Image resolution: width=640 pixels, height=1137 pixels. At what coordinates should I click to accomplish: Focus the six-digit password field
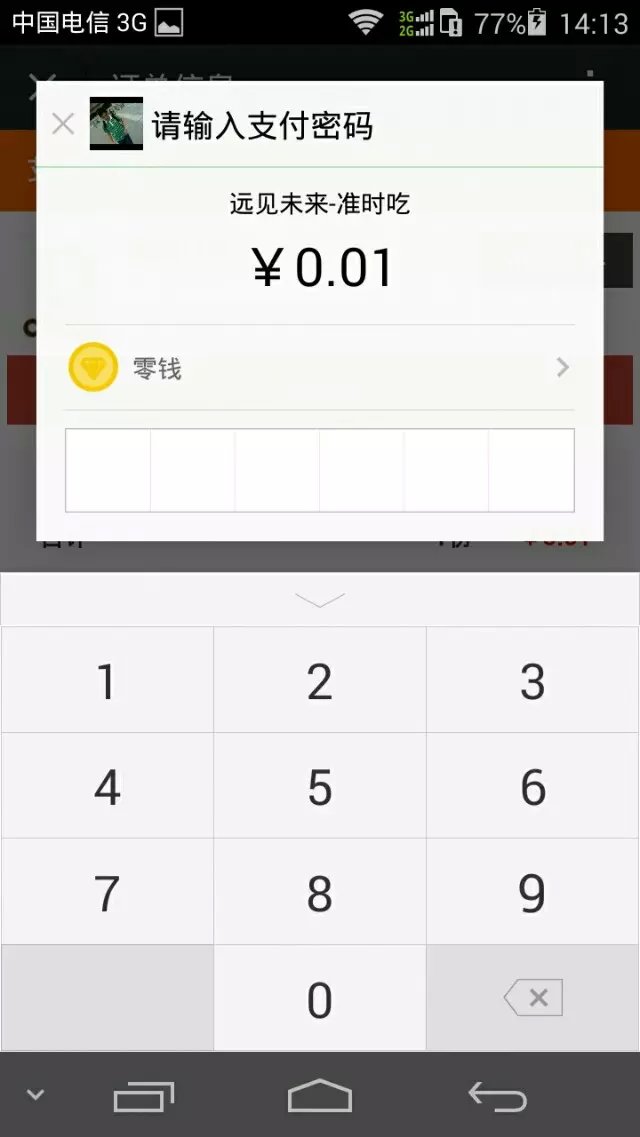point(320,470)
